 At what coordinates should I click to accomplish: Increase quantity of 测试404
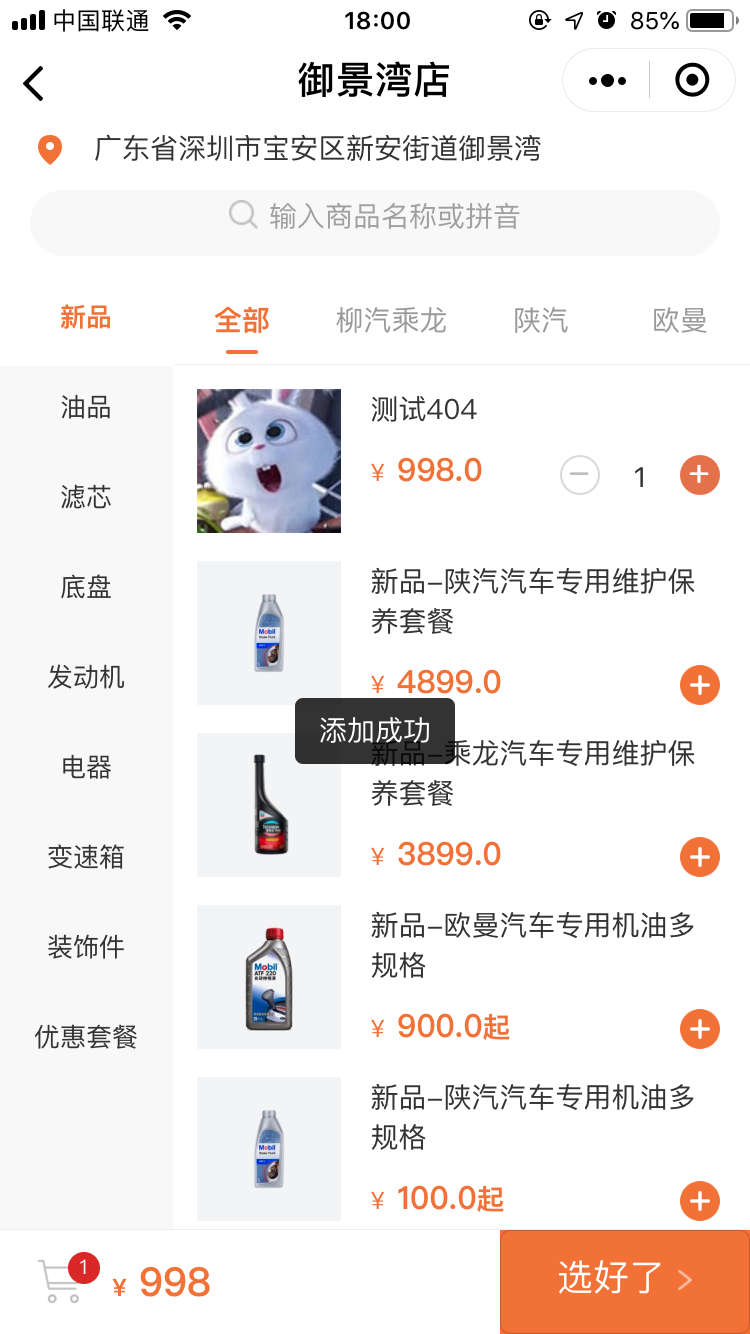(x=700, y=476)
